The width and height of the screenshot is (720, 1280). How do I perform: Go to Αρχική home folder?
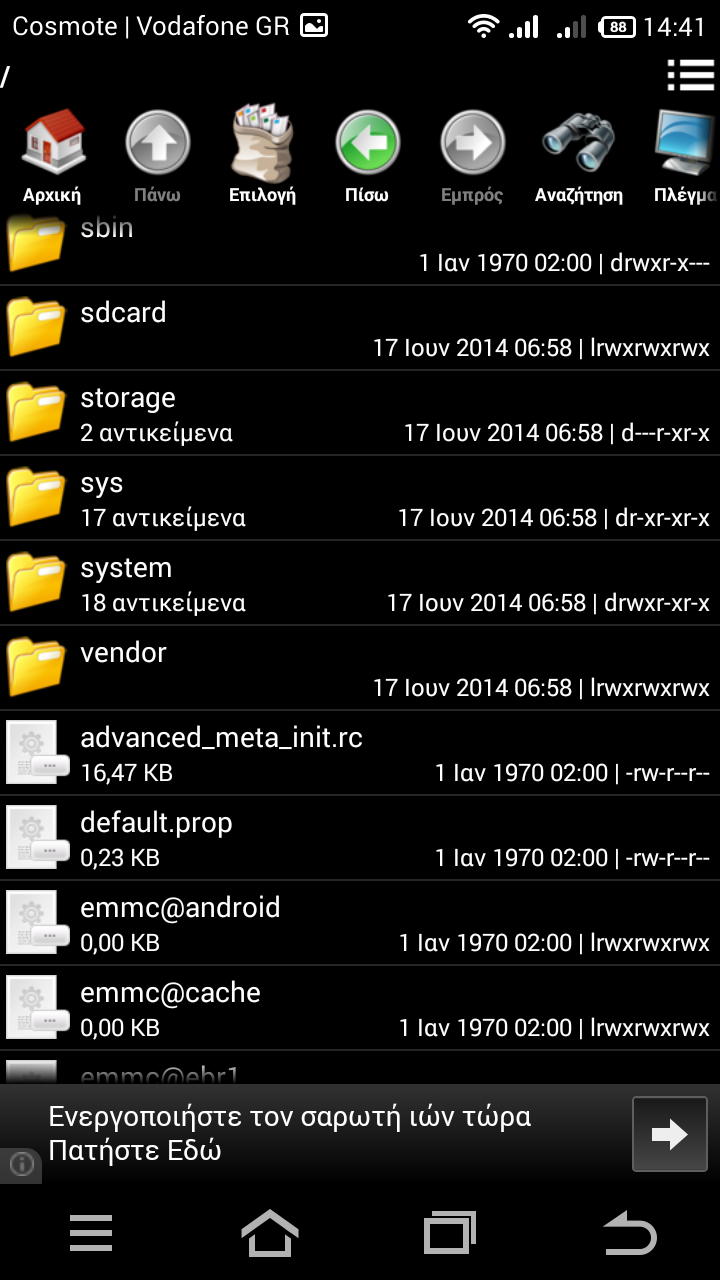point(52,157)
